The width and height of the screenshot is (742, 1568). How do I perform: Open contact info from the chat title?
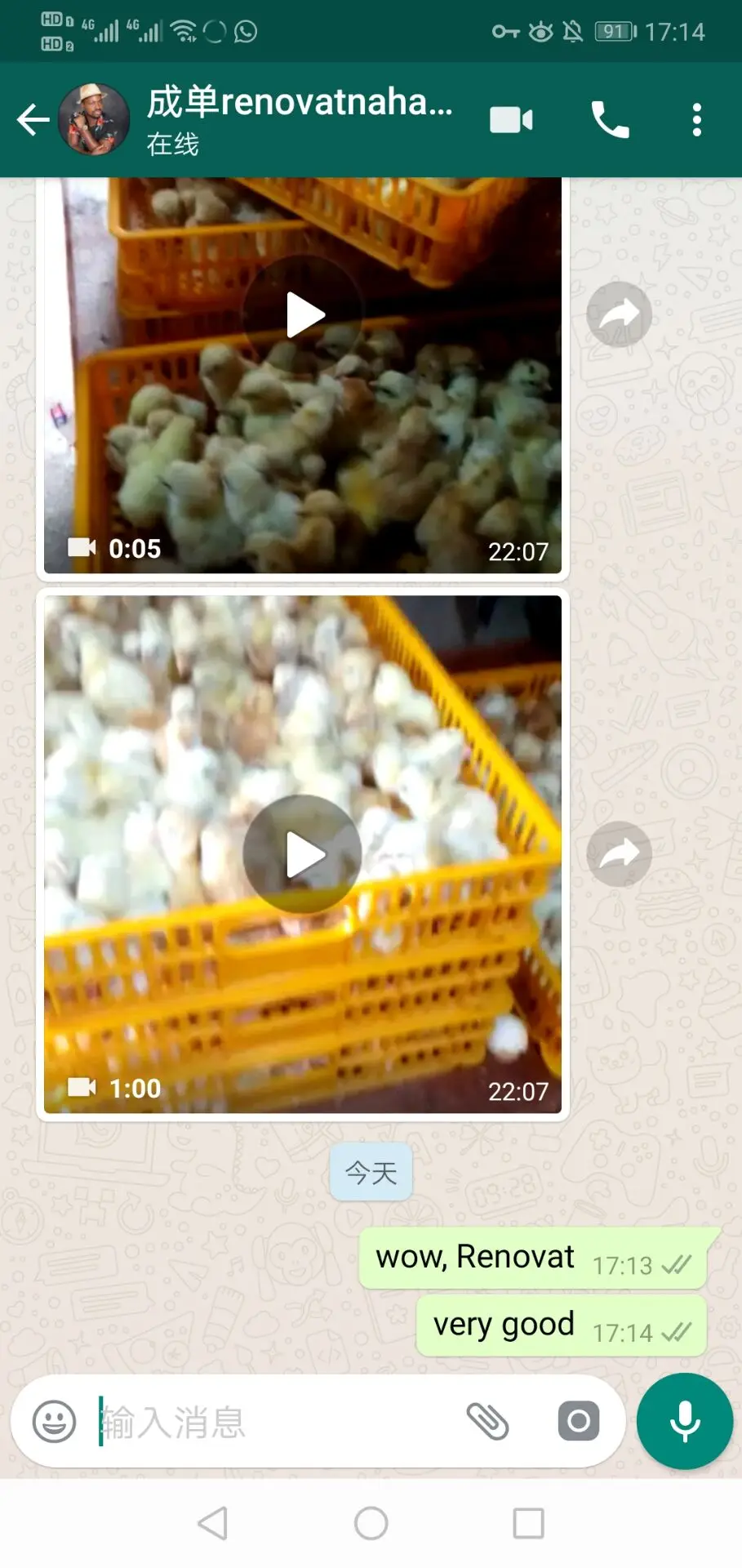300,119
